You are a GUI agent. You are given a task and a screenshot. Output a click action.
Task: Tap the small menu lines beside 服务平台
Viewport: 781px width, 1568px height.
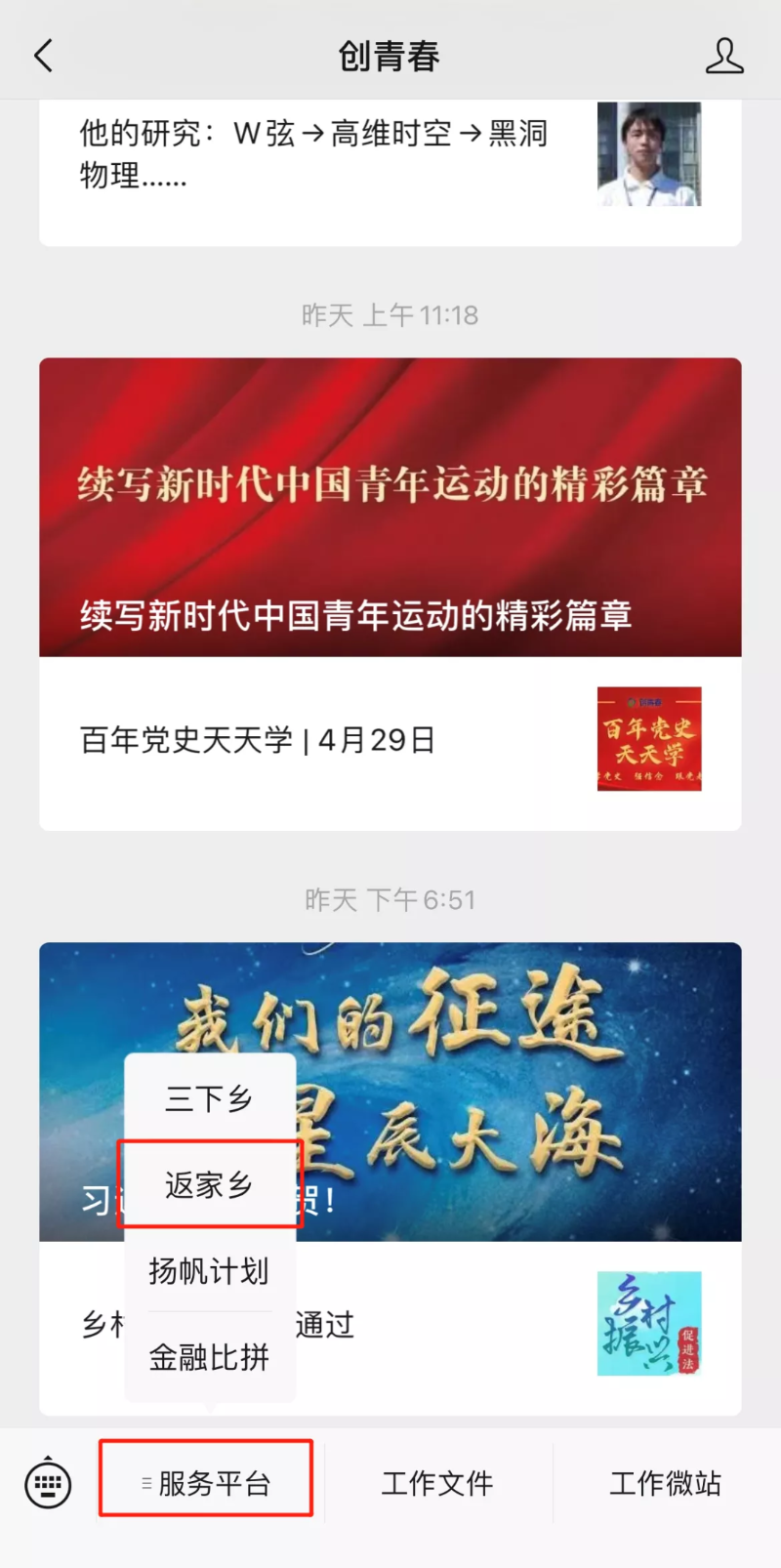[x=144, y=1482]
